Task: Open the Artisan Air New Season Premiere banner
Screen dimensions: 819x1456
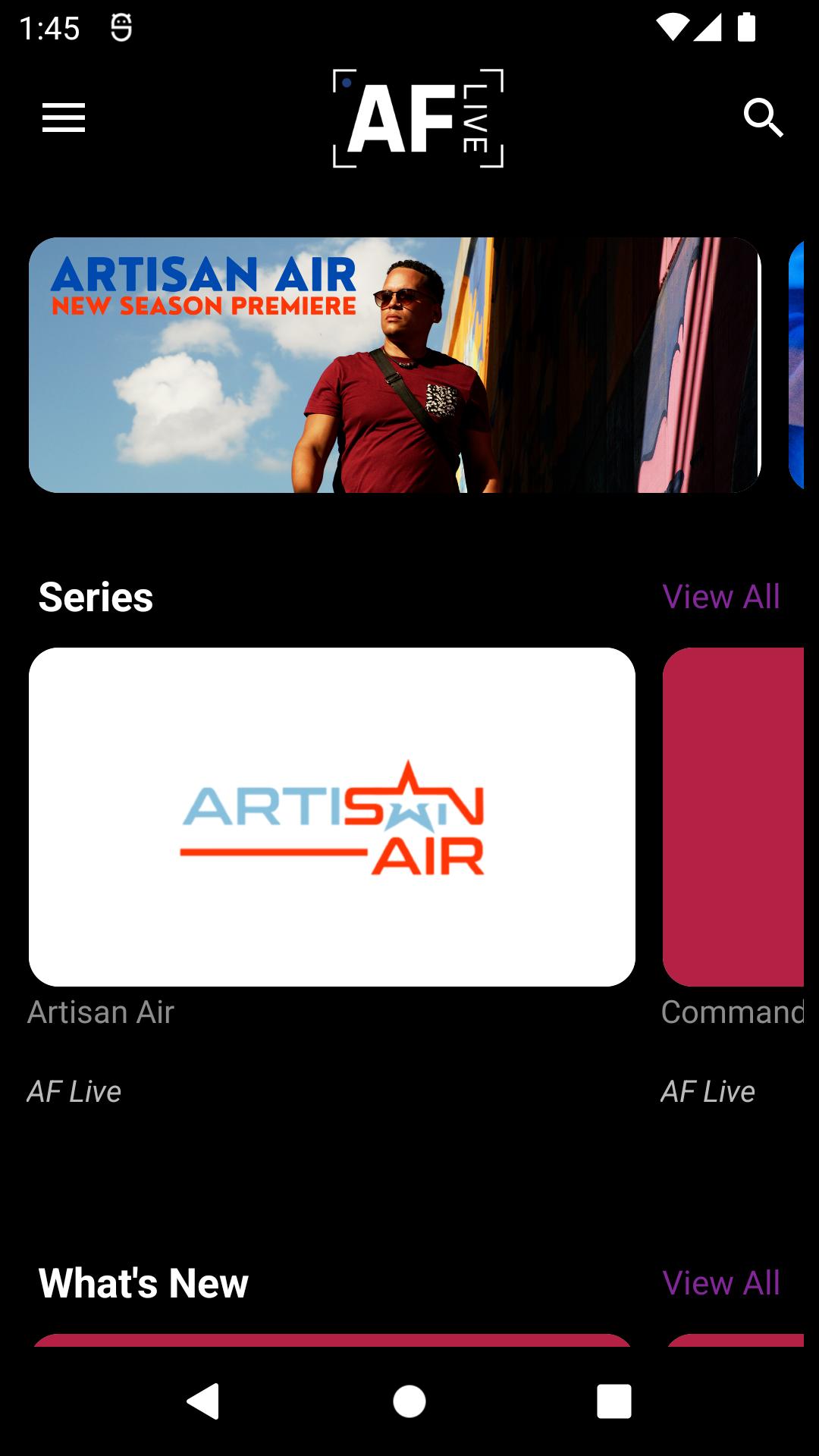Action: [394, 365]
